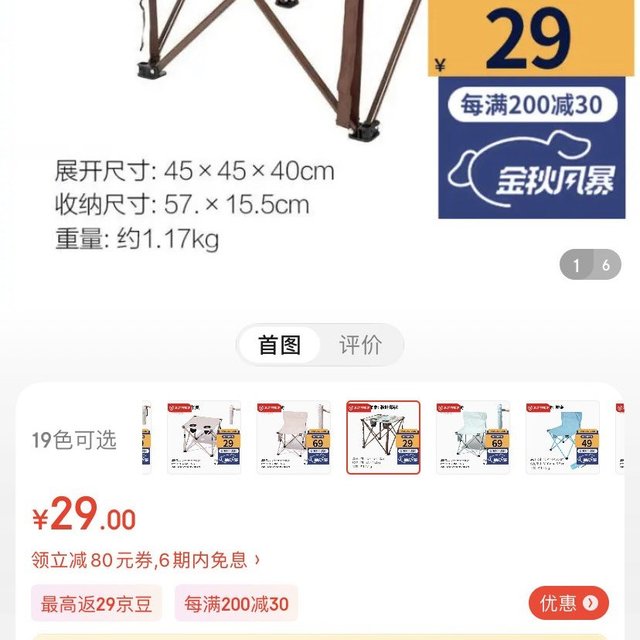Pick the beige chair variant priced 69
The width and height of the screenshot is (640, 640).
[293, 437]
